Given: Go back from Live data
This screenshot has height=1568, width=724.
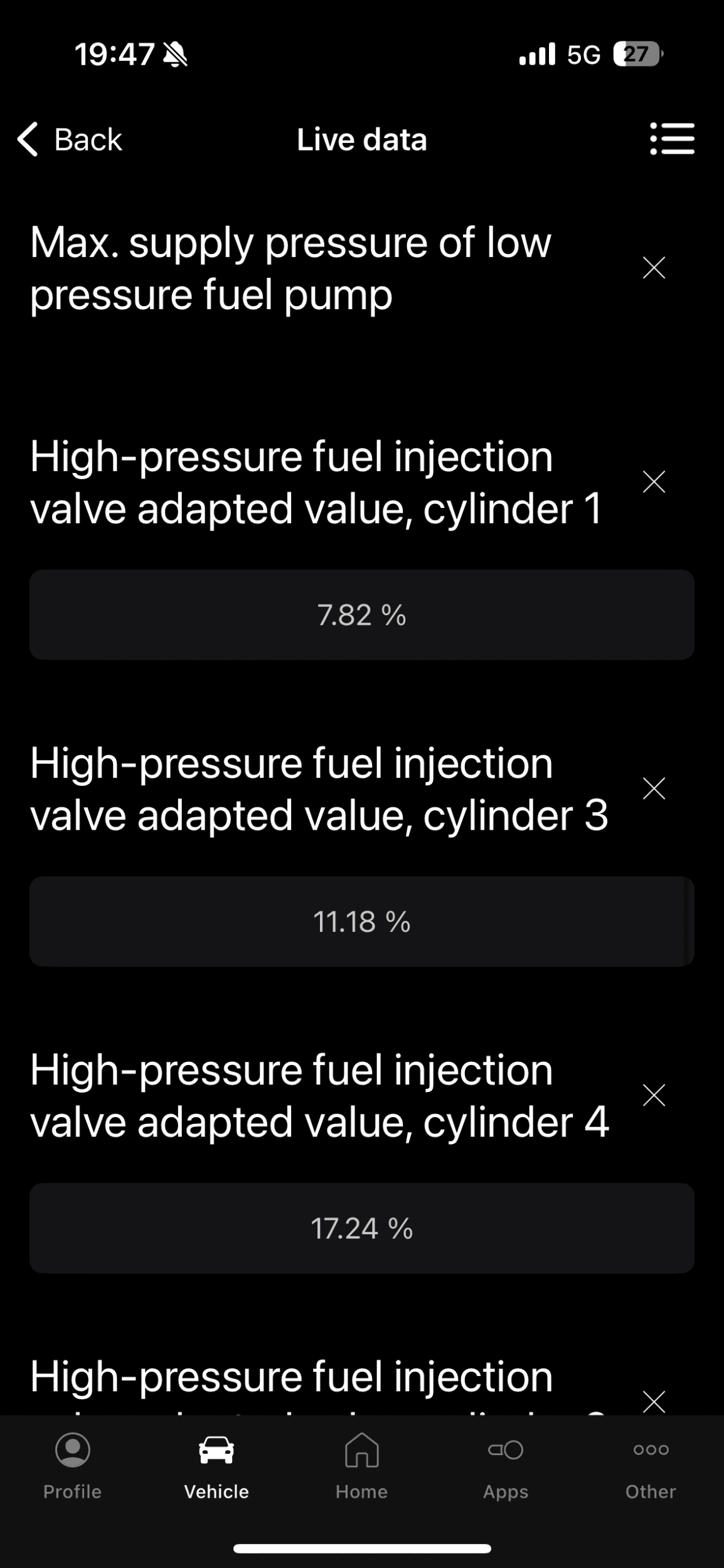Looking at the screenshot, I should (x=69, y=139).
